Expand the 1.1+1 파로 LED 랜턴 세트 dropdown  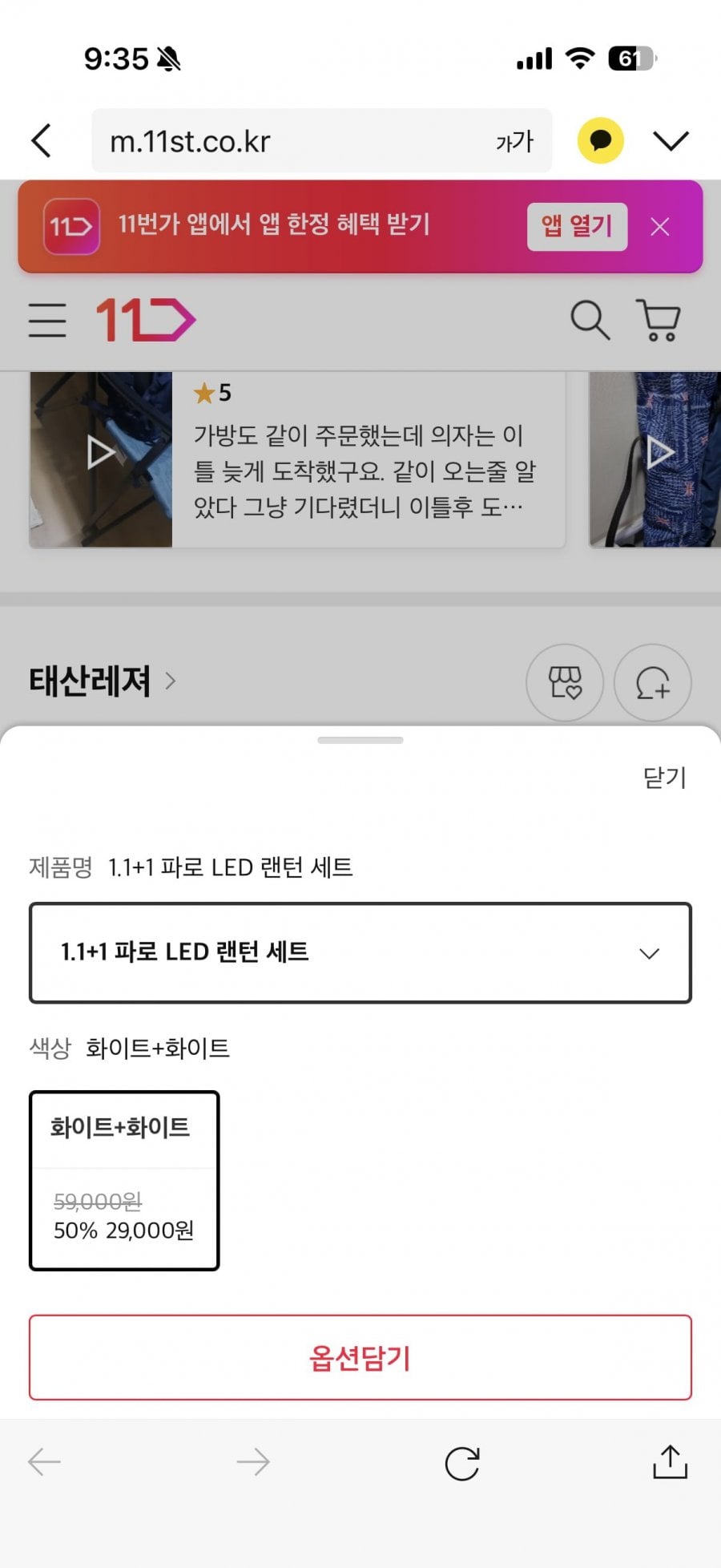360,953
